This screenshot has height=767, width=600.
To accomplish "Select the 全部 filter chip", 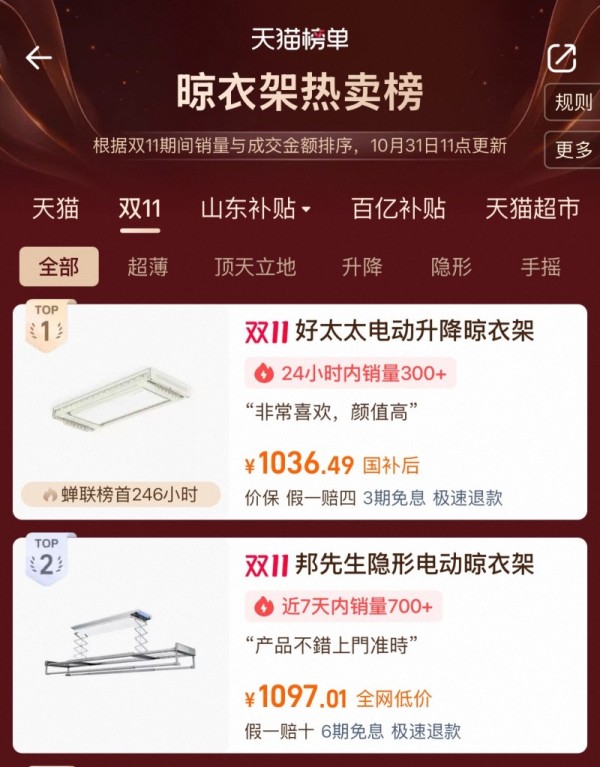I will pyautogui.click(x=59, y=267).
